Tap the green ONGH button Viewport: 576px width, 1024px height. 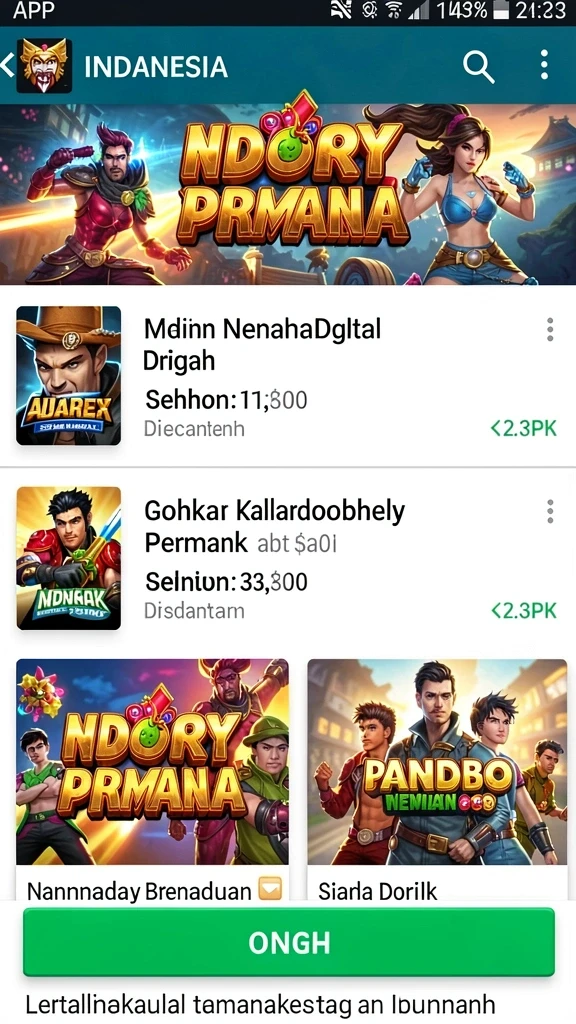click(289, 942)
